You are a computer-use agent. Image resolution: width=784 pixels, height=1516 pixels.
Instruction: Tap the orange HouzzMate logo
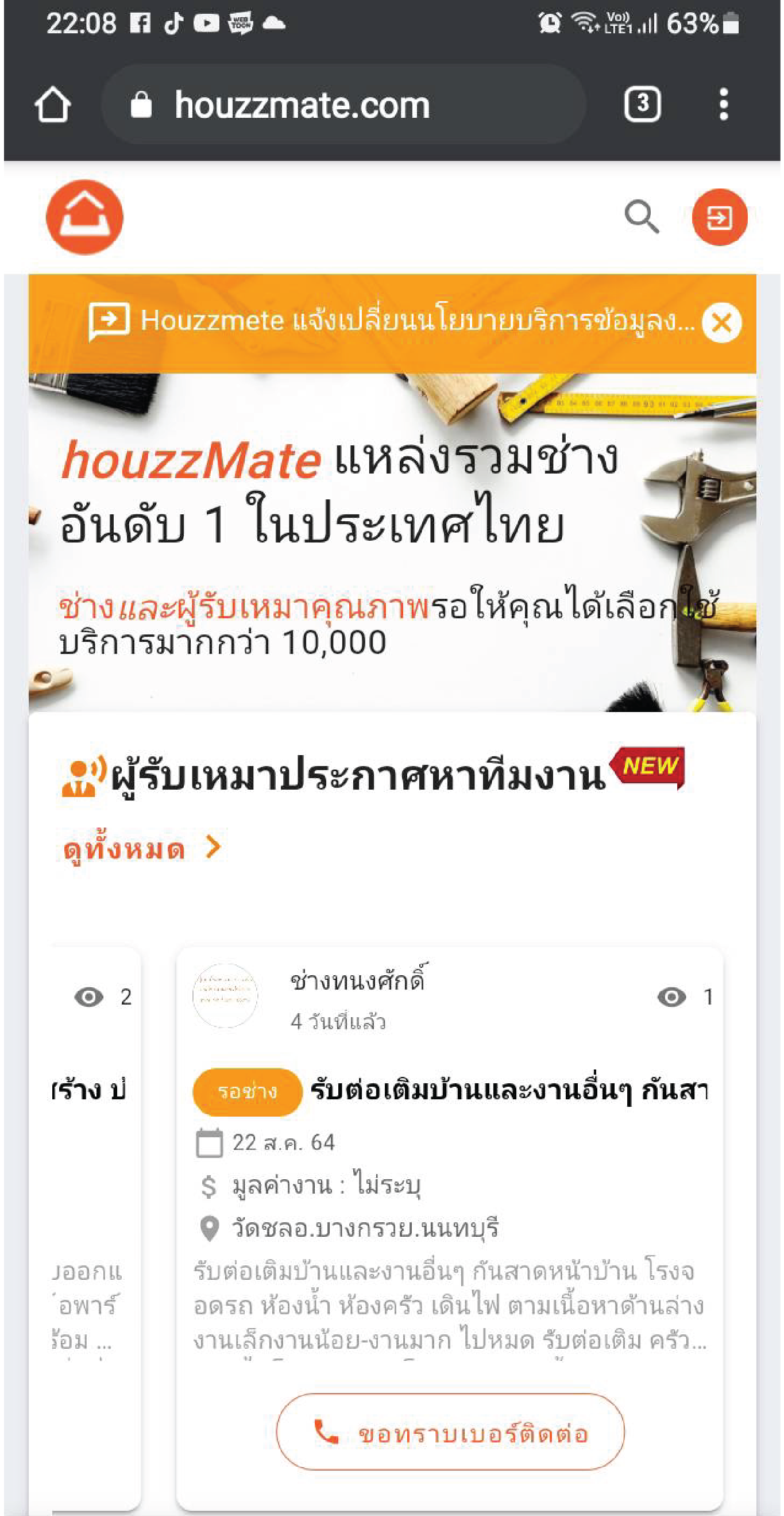click(84, 217)
